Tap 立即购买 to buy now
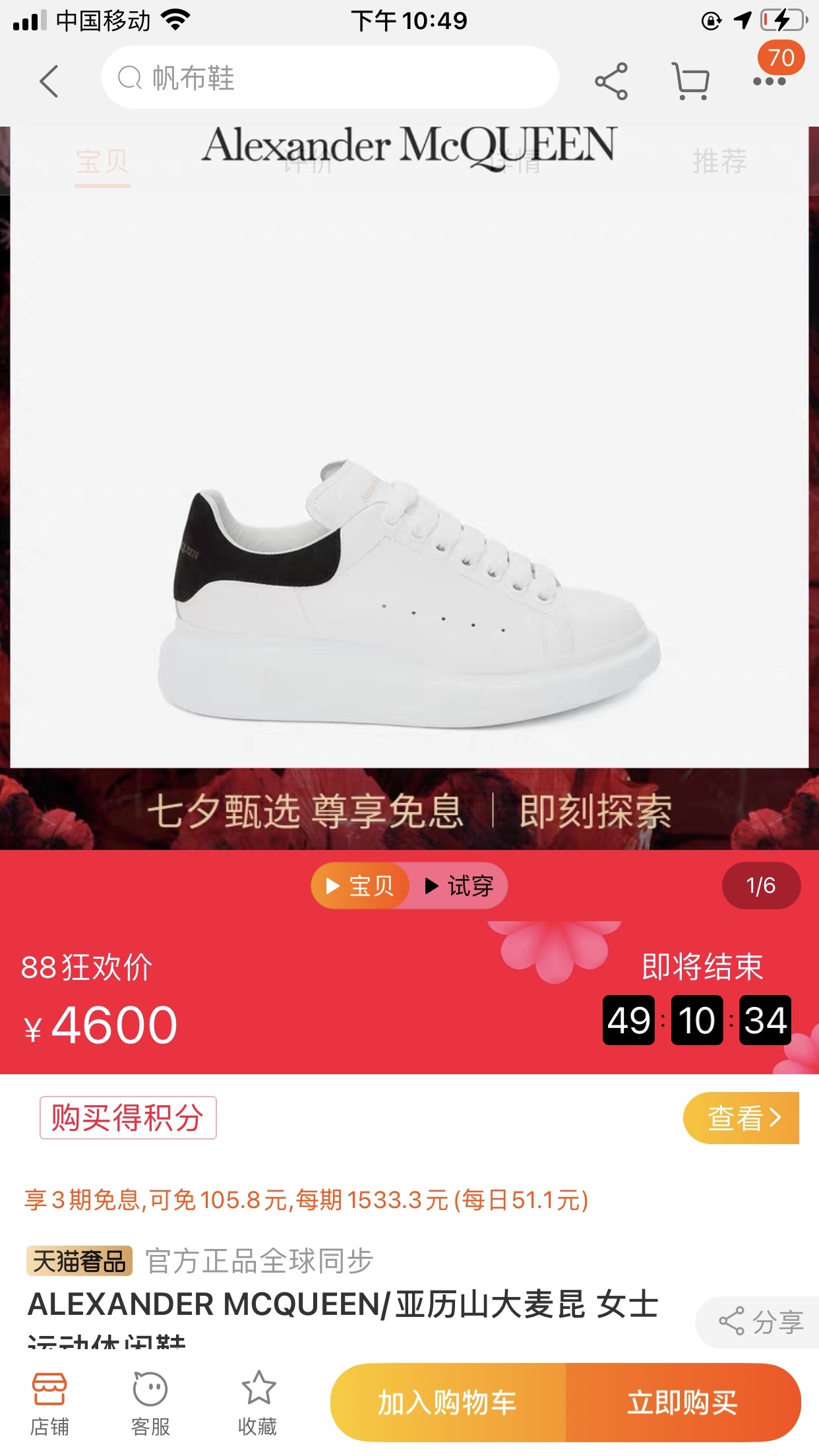Screen dimensions: 819x1456 pos(682,1402)
